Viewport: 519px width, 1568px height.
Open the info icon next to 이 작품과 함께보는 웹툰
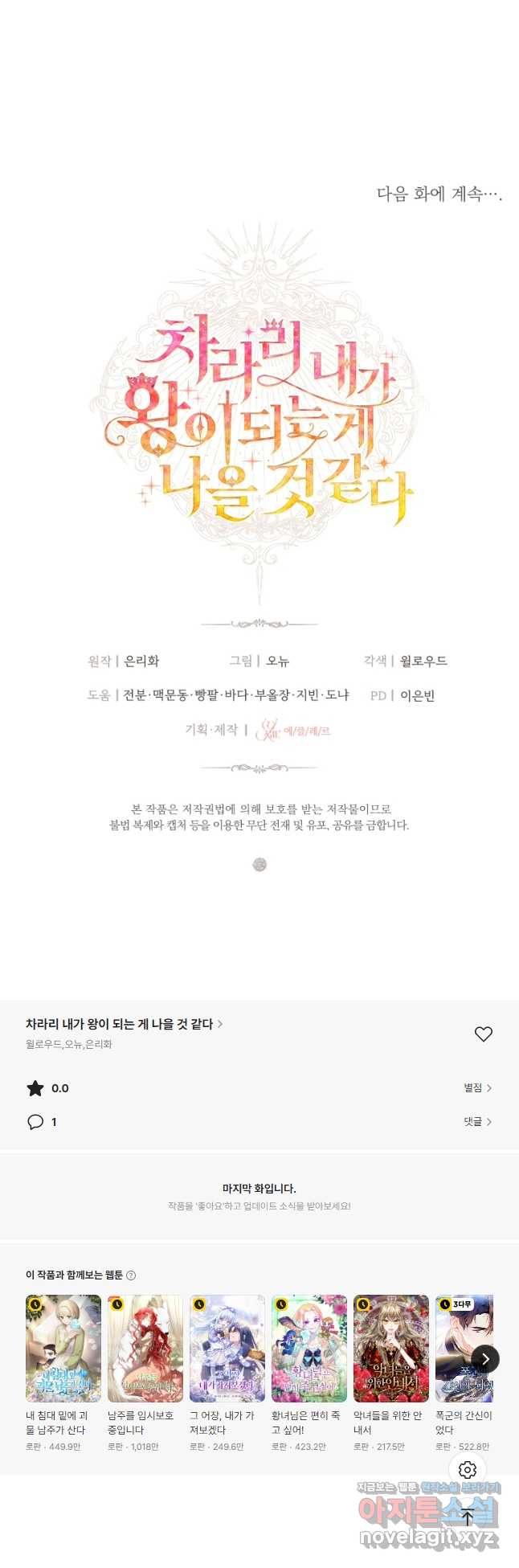click(132, 1275)
